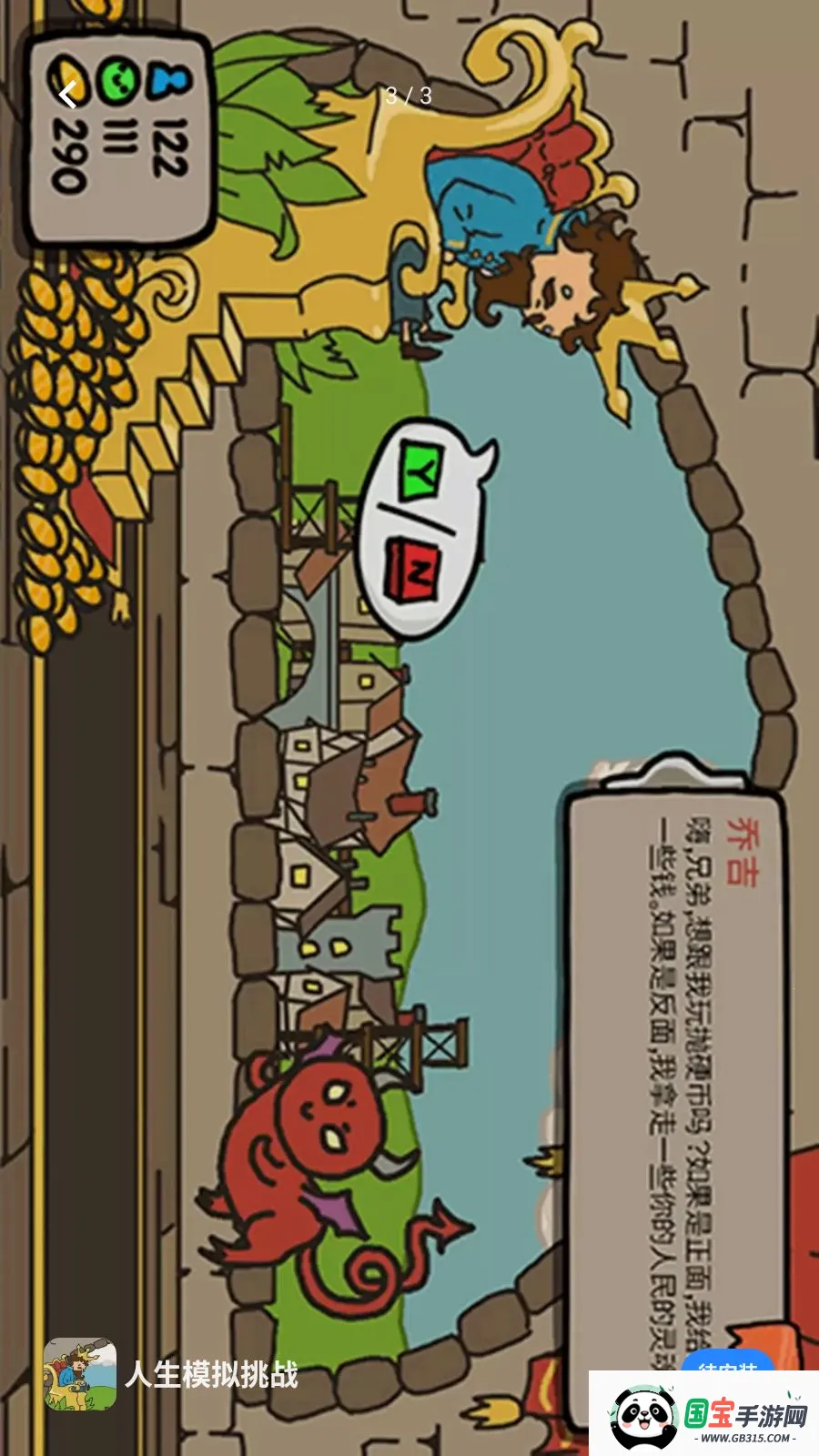
Task: Tap the blue 待安装 install button
Action: click(728, 1361)
